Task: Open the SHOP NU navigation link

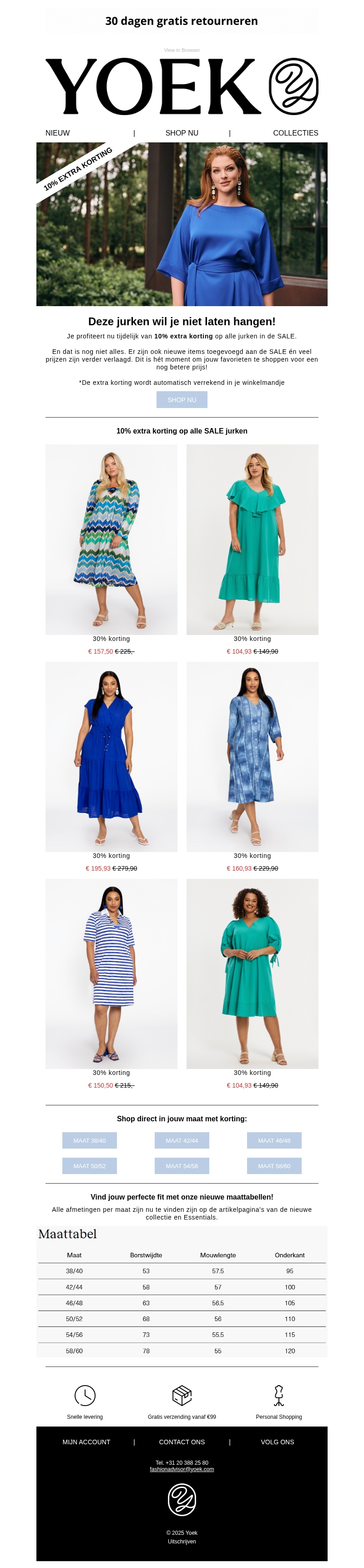Action: point(182,133)
